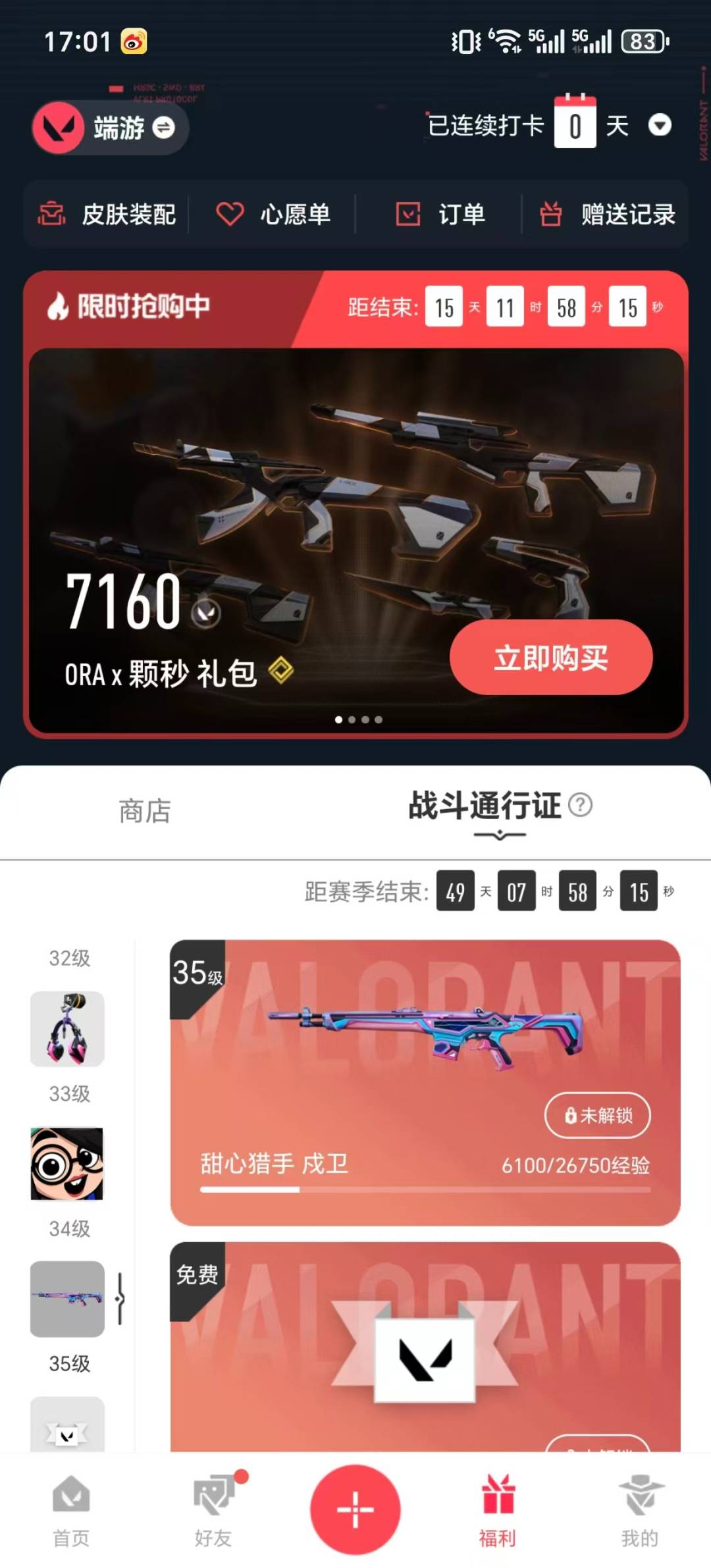711x1568 pixels.
Task: Select the level 34 rifle skin reward
Action: [67, 1298]
